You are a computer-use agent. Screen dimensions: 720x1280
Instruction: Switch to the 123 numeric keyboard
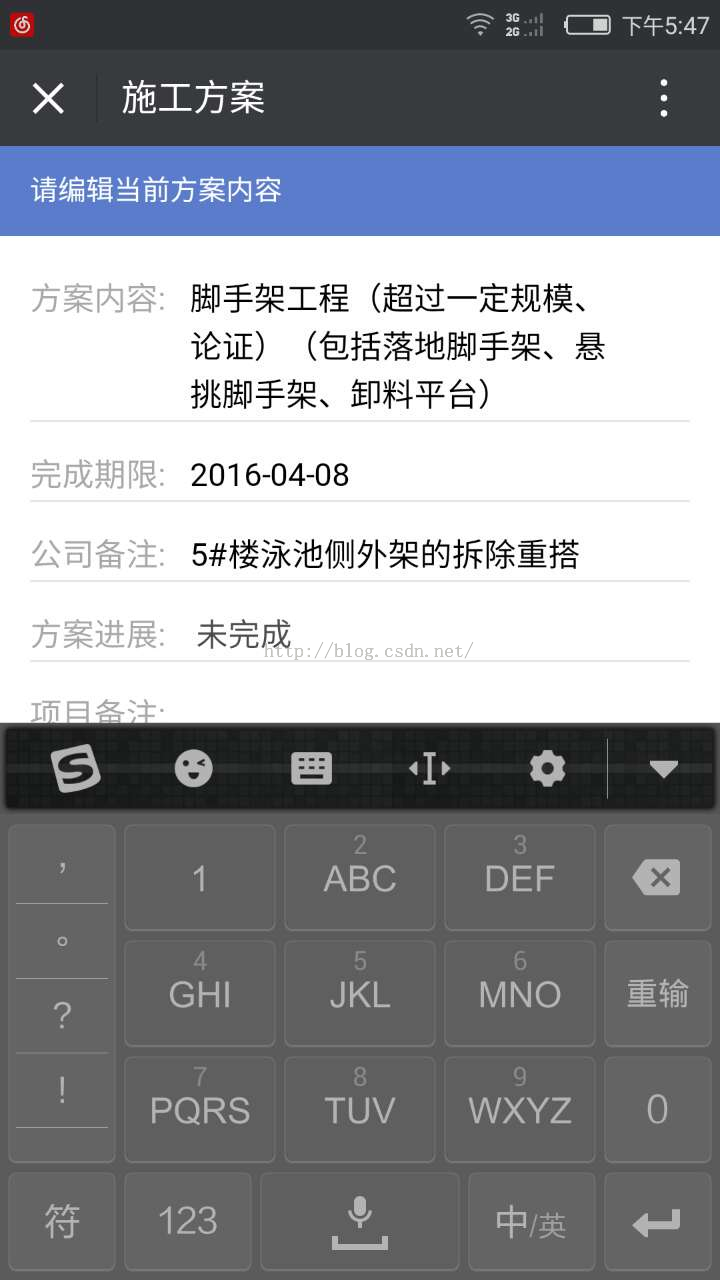tap(188, 1221)
